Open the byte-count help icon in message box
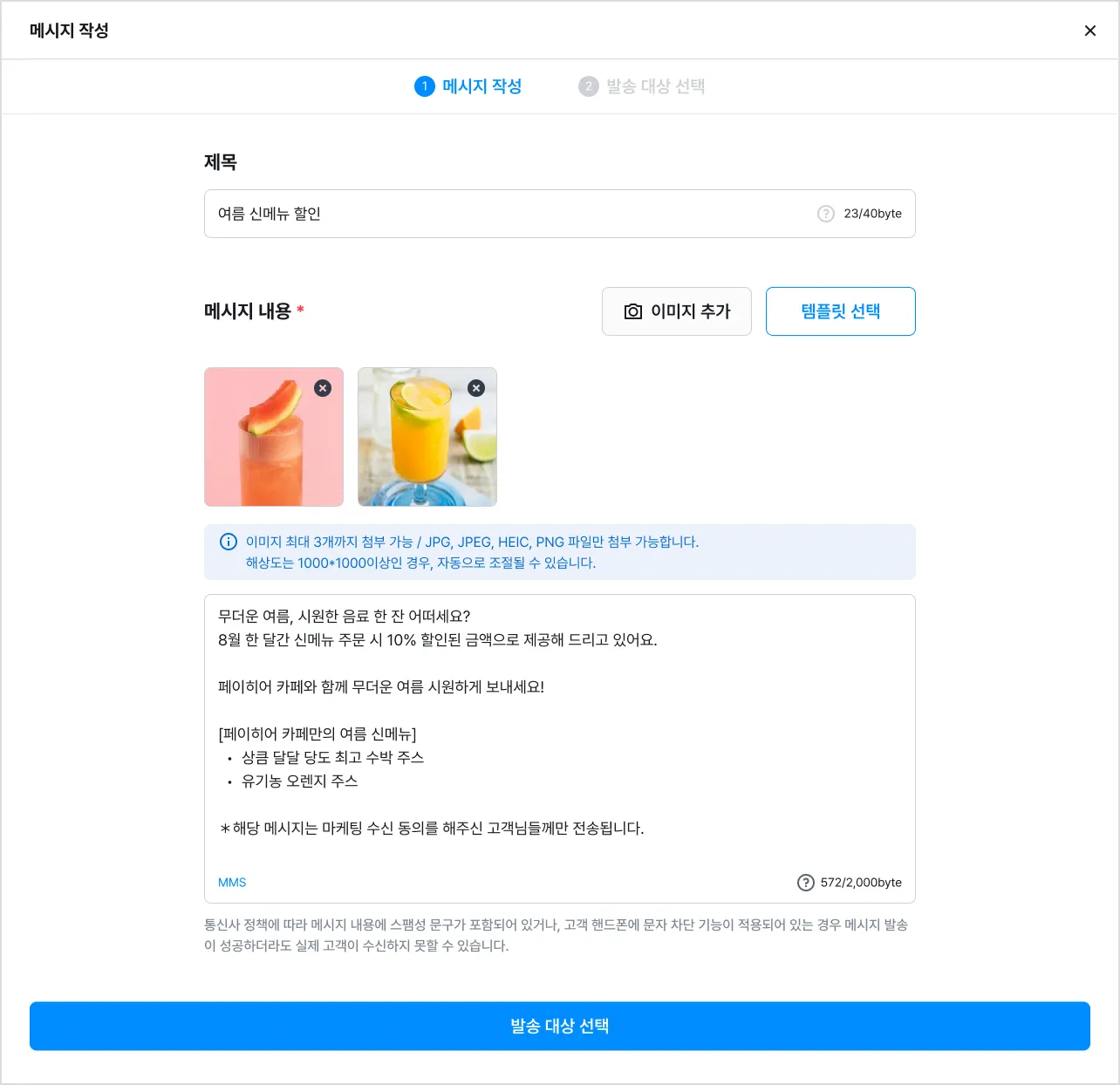1120x1085 pixels. pyautogui.click(x=805, y=883)
